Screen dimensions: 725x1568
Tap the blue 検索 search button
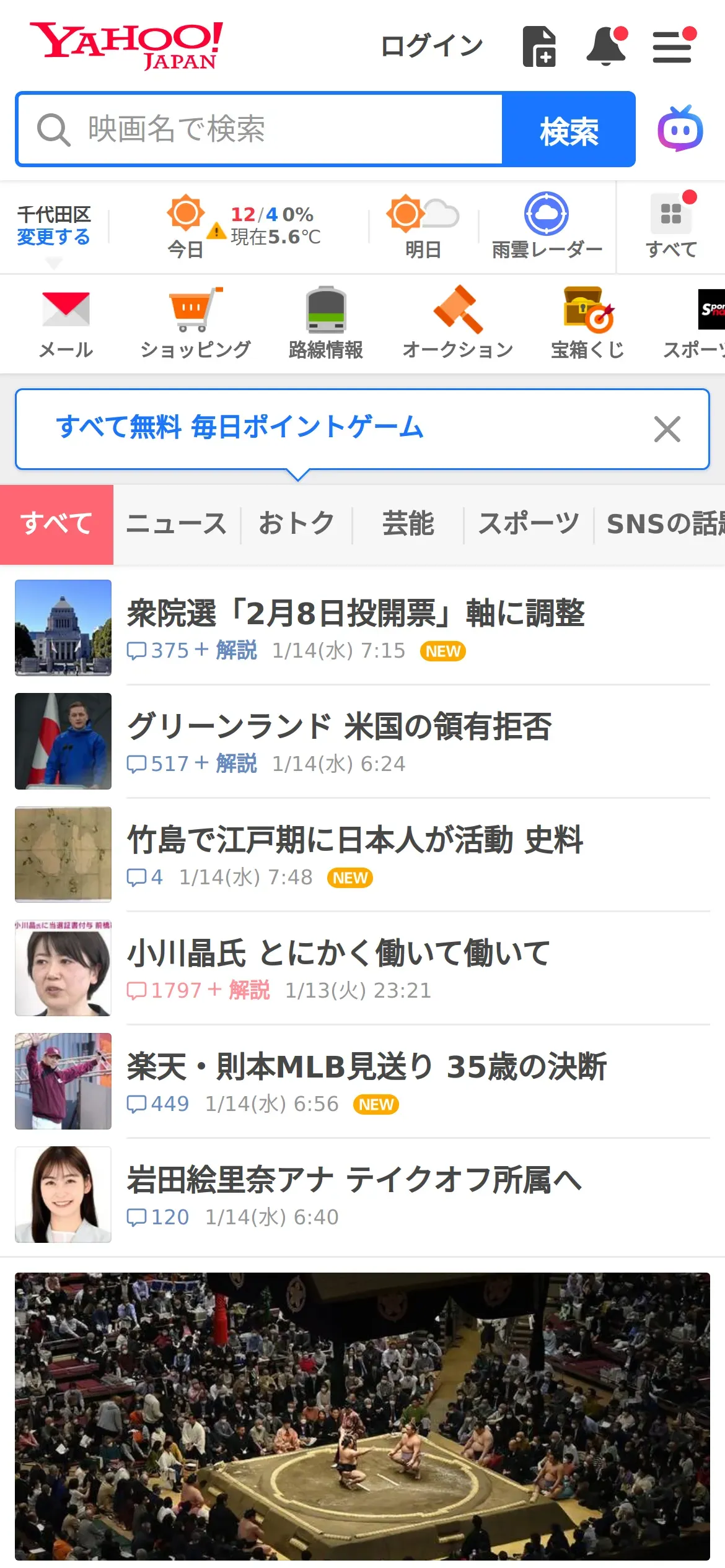point(569,130)
